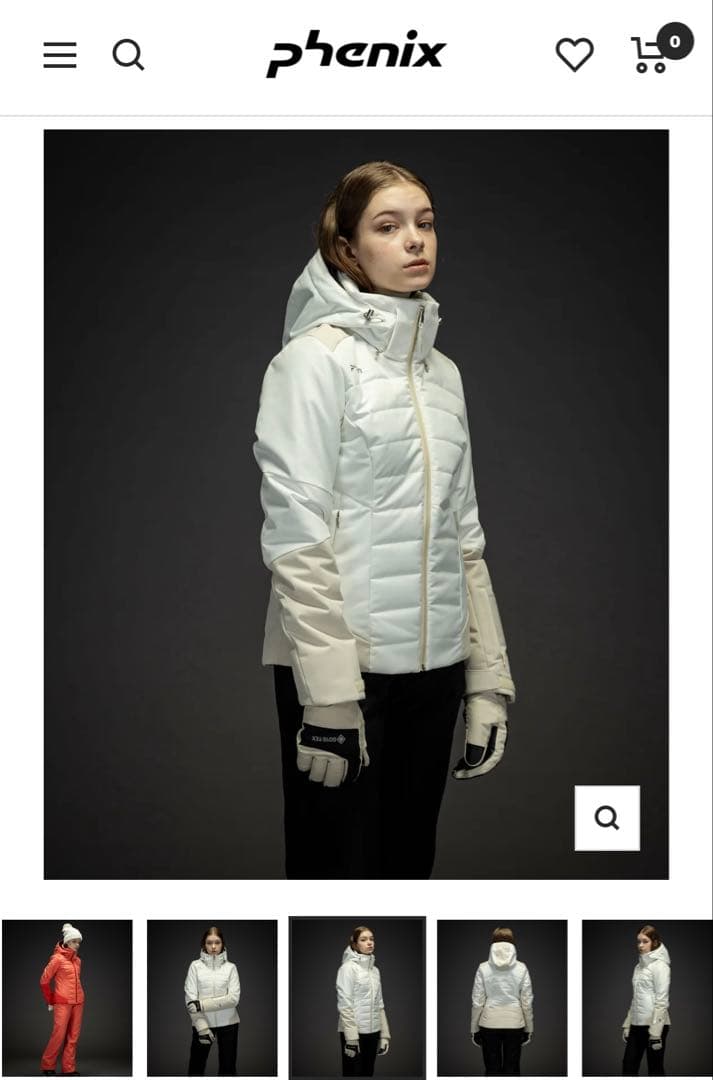Go to Phenix homepage via logo
This screenshot has height=1080, width=713.
point(356,54)
